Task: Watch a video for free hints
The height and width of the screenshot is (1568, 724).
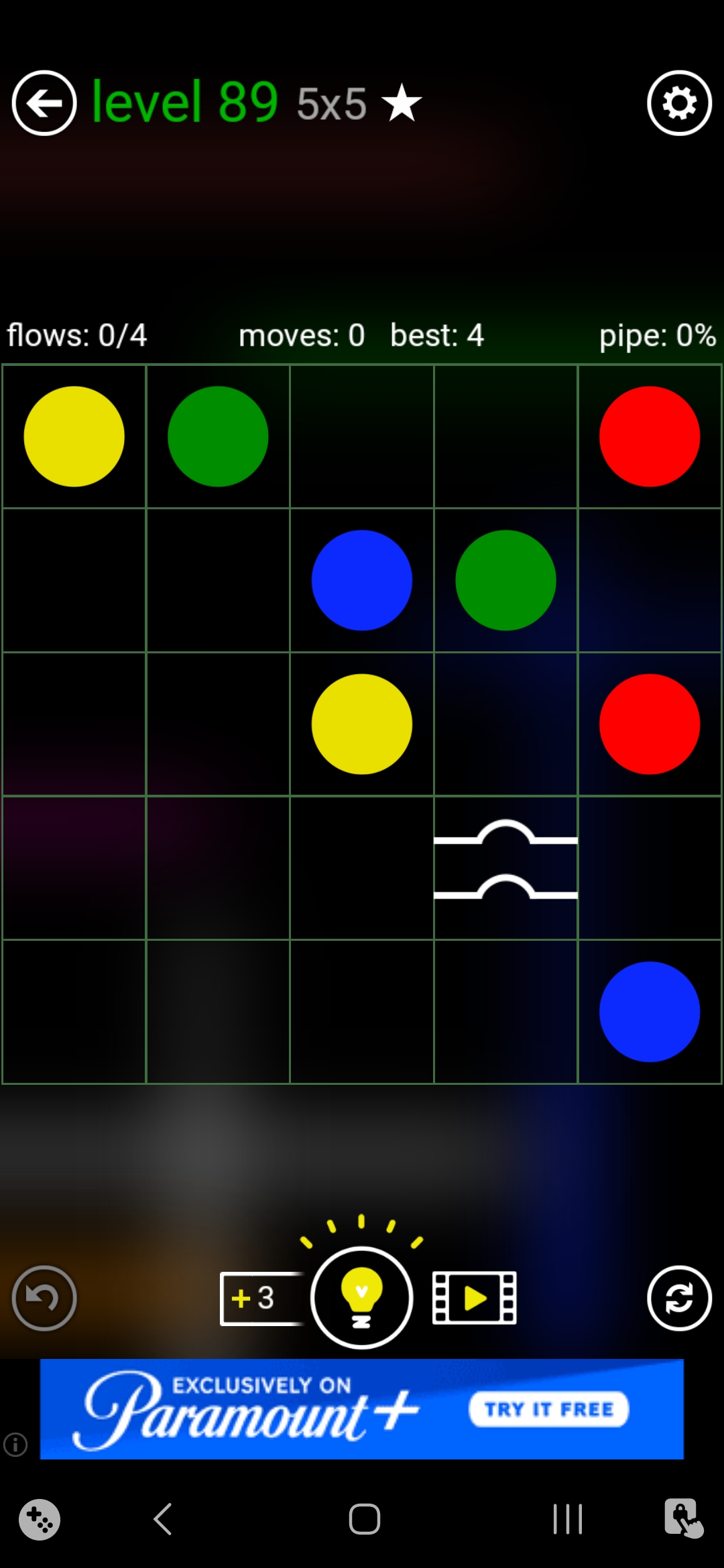Action: [474, 1298]
